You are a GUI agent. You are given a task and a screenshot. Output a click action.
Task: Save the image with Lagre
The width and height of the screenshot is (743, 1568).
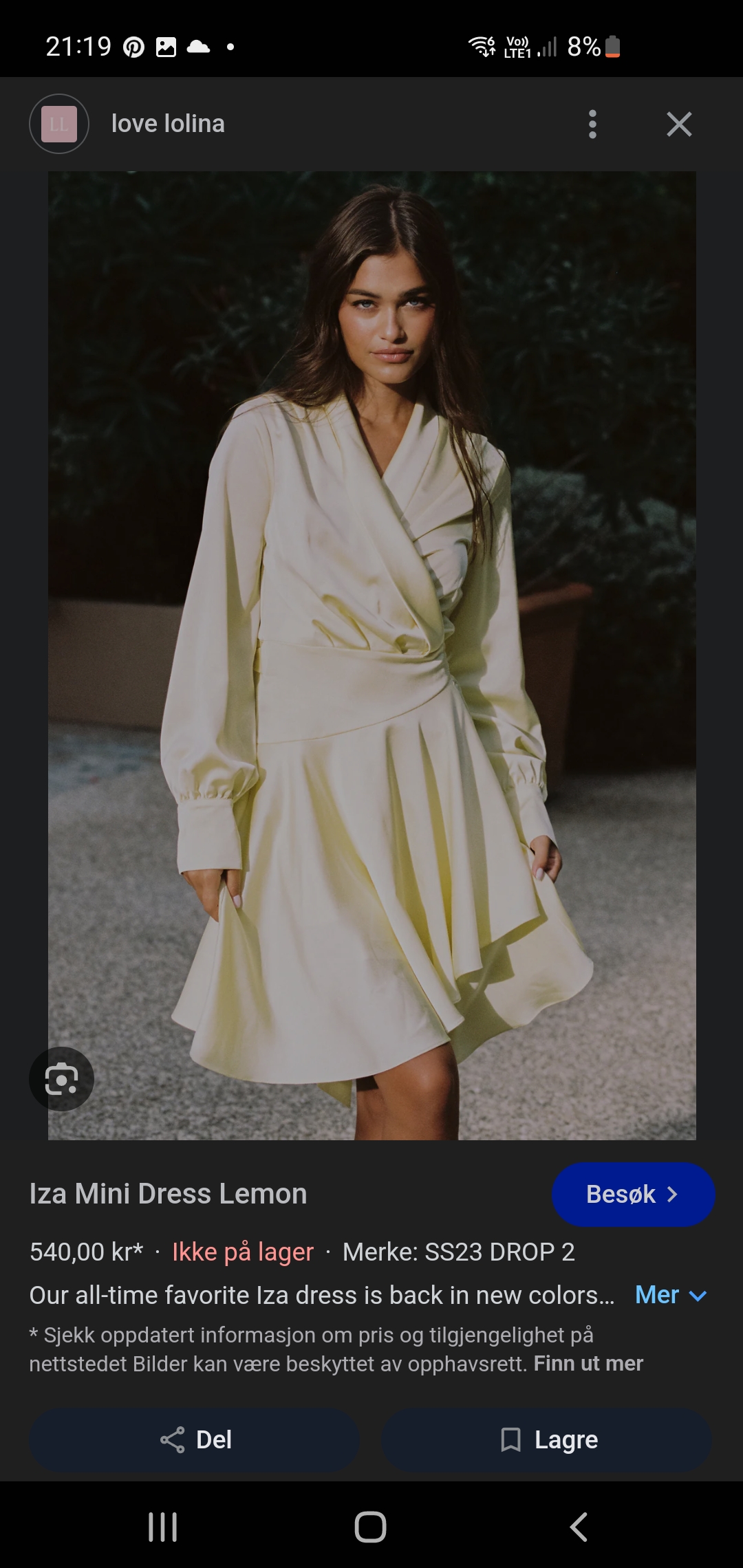point(547,1439)
